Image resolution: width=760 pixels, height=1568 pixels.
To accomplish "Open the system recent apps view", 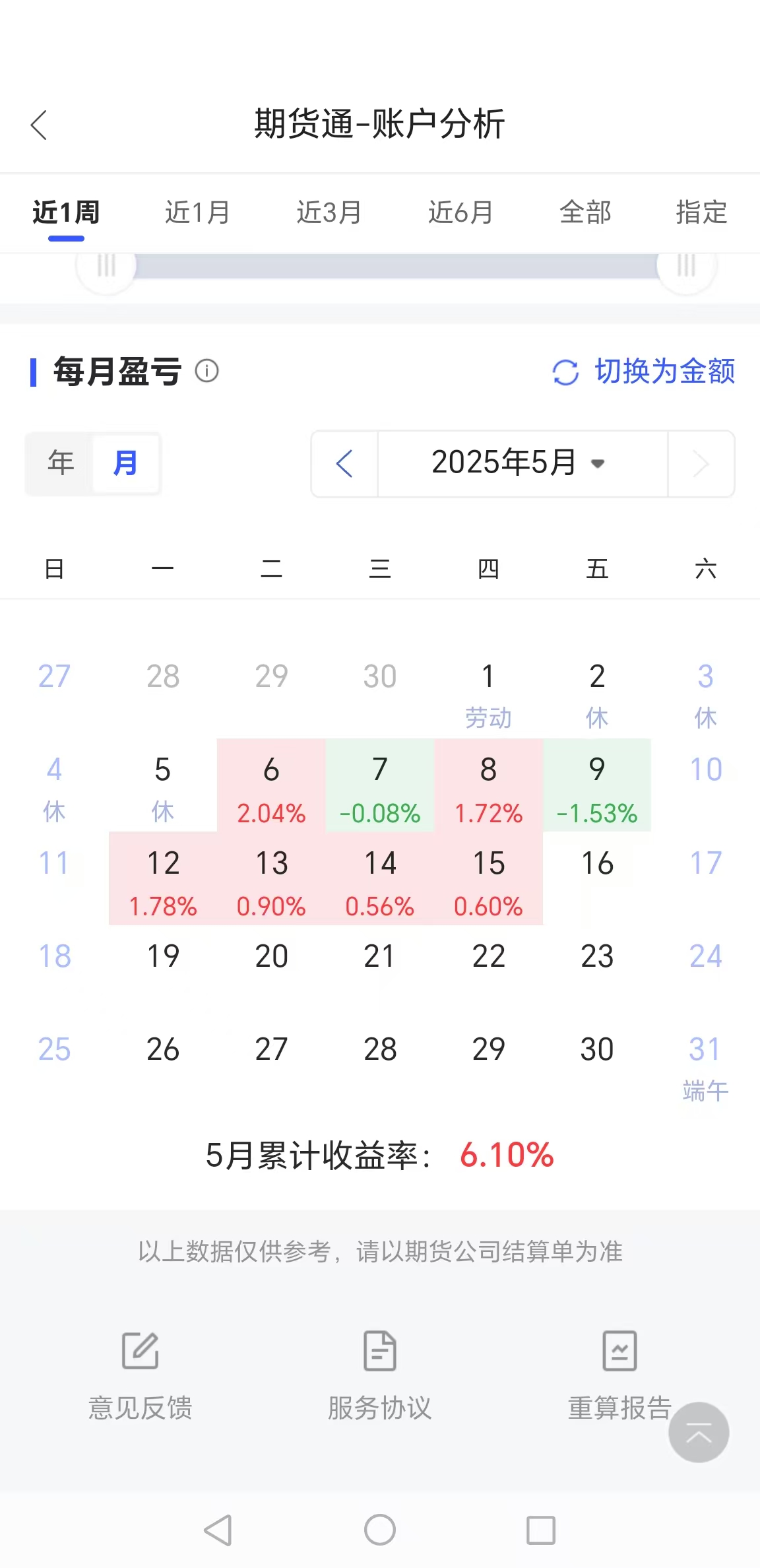I will point(541,1530).
